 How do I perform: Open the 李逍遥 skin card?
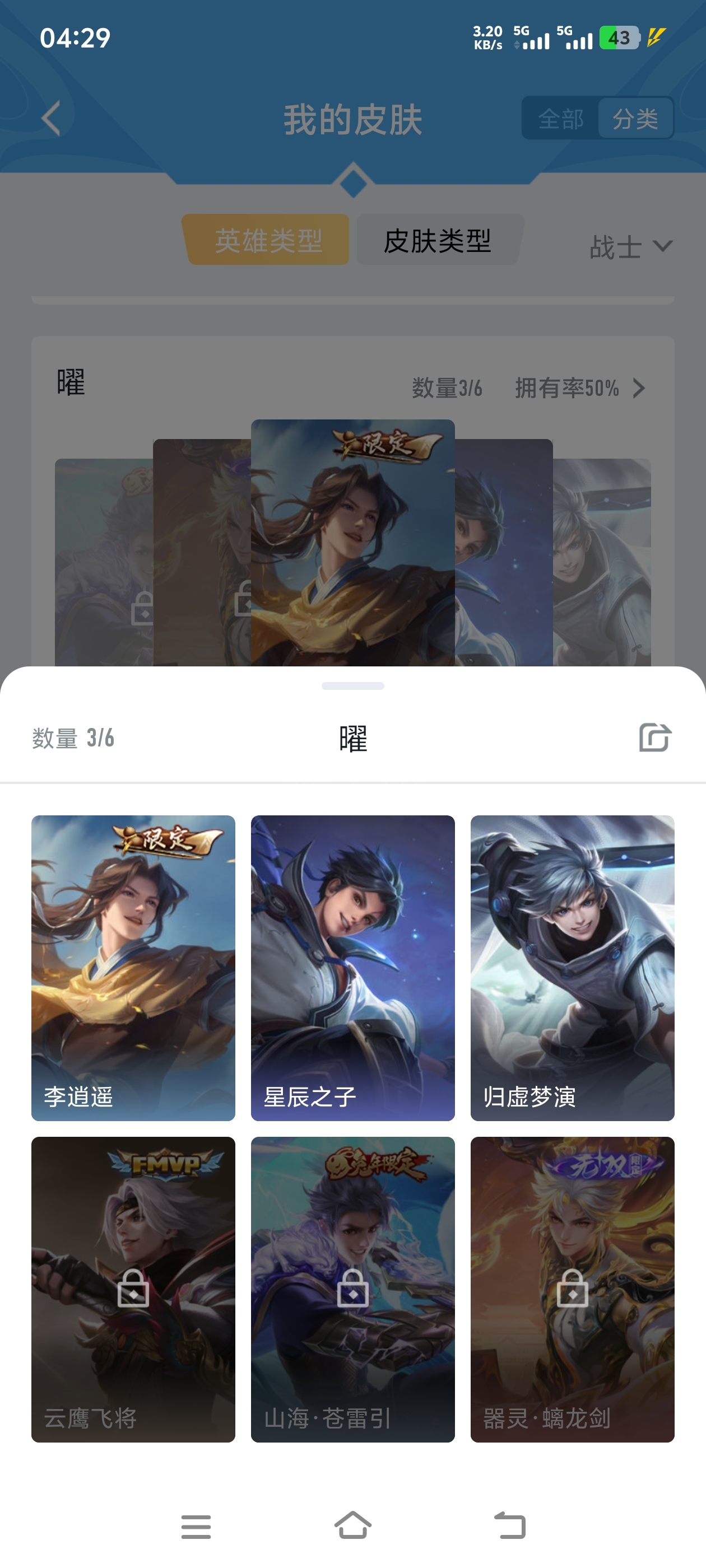click(133, 967)
